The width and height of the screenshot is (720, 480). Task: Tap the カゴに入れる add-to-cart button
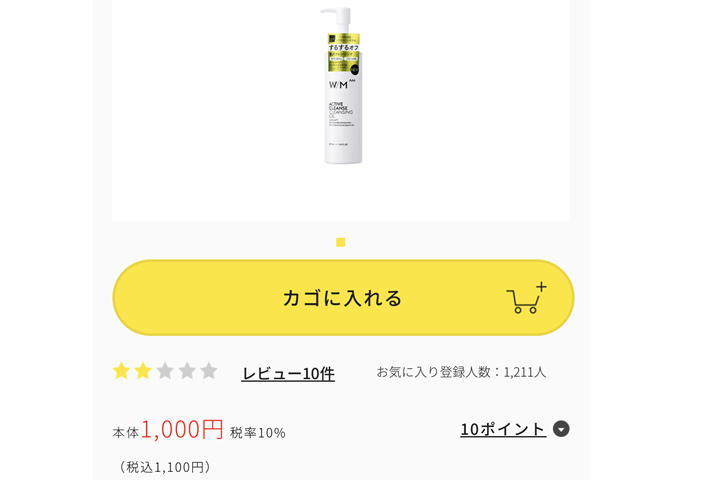click(x=343, y=298)
